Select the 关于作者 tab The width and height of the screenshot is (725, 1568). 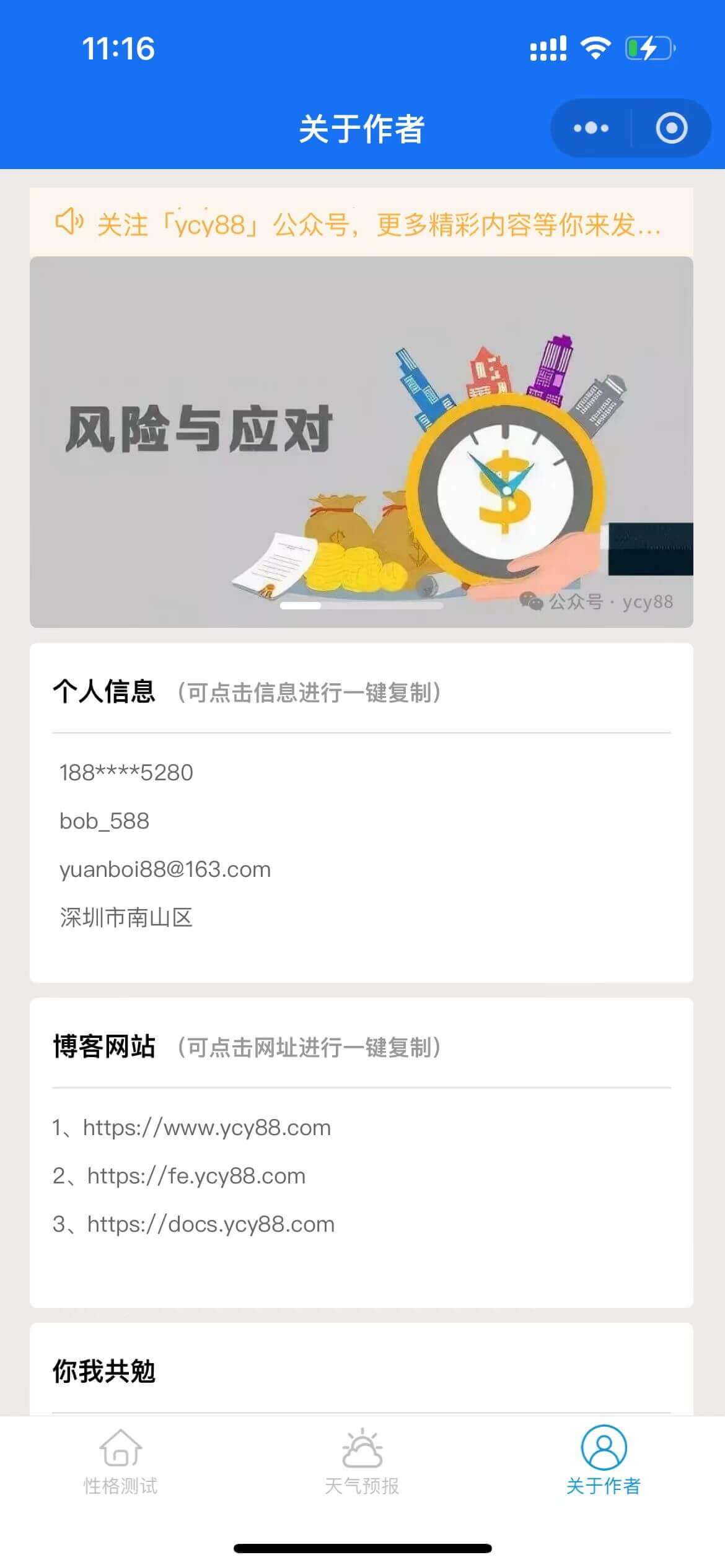click(603, 1461)
